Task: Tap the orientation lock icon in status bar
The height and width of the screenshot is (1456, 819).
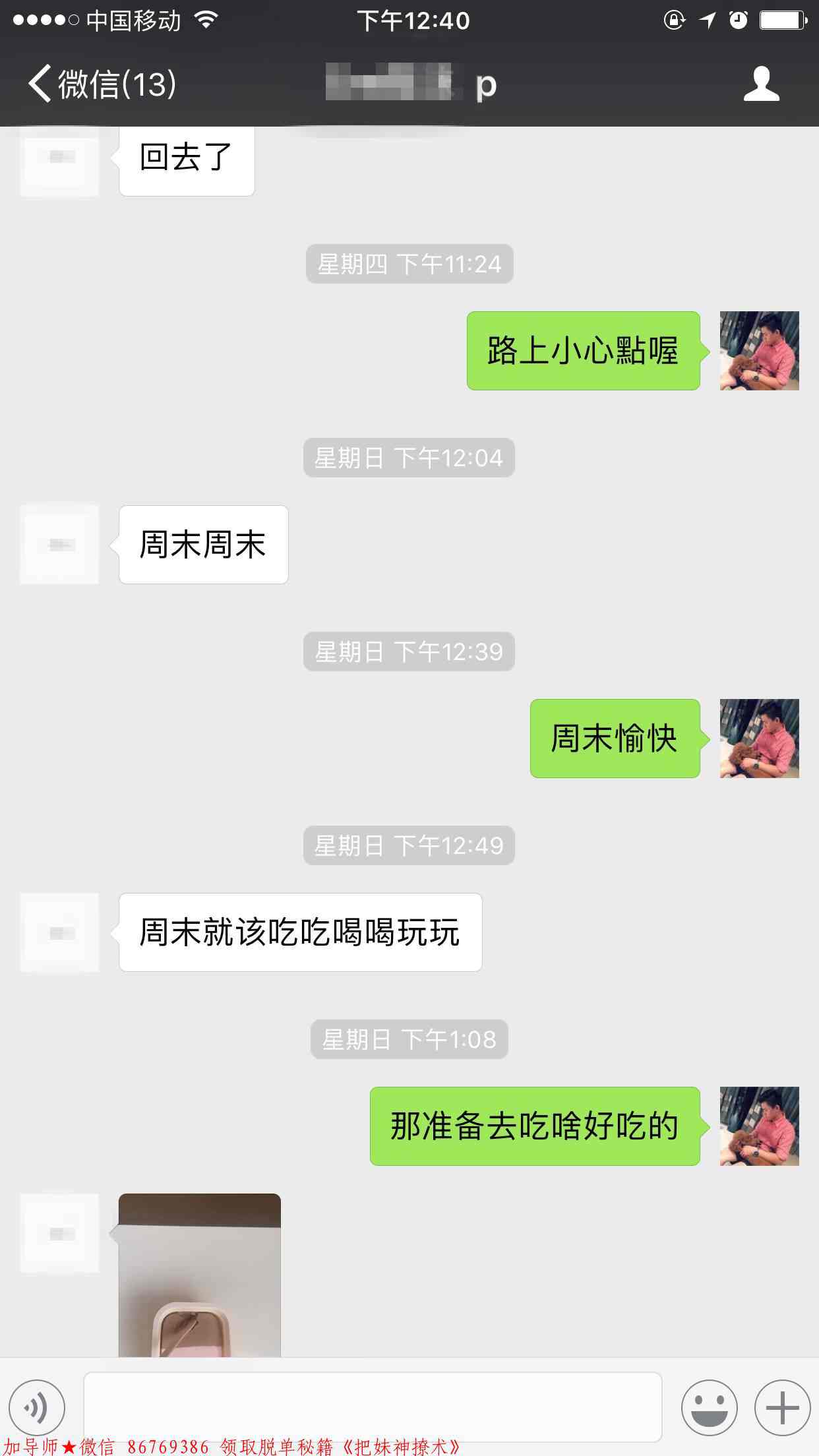Action: coord(674,20)
